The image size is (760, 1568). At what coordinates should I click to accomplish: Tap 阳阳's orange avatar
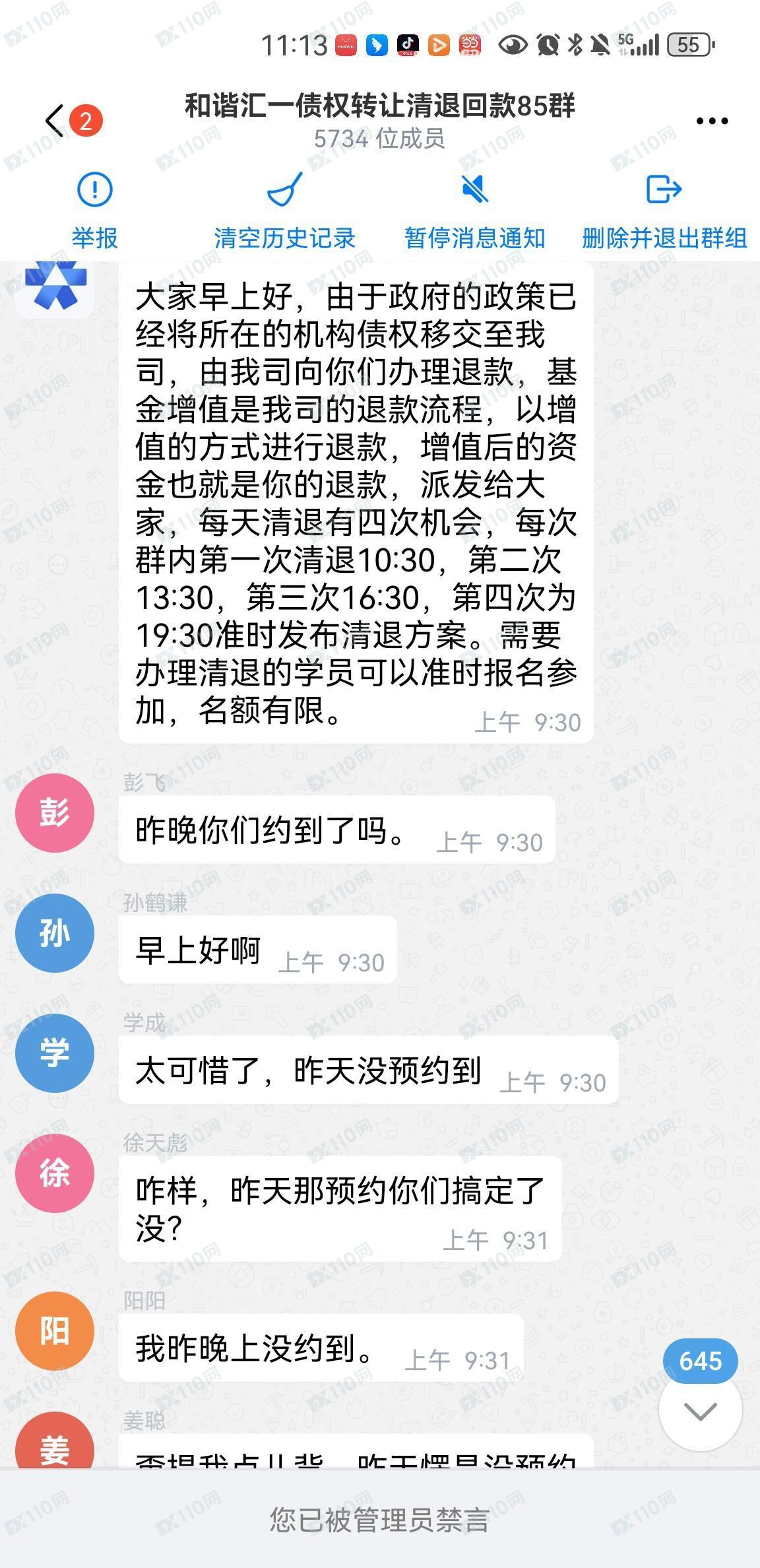coord(55,1332)
